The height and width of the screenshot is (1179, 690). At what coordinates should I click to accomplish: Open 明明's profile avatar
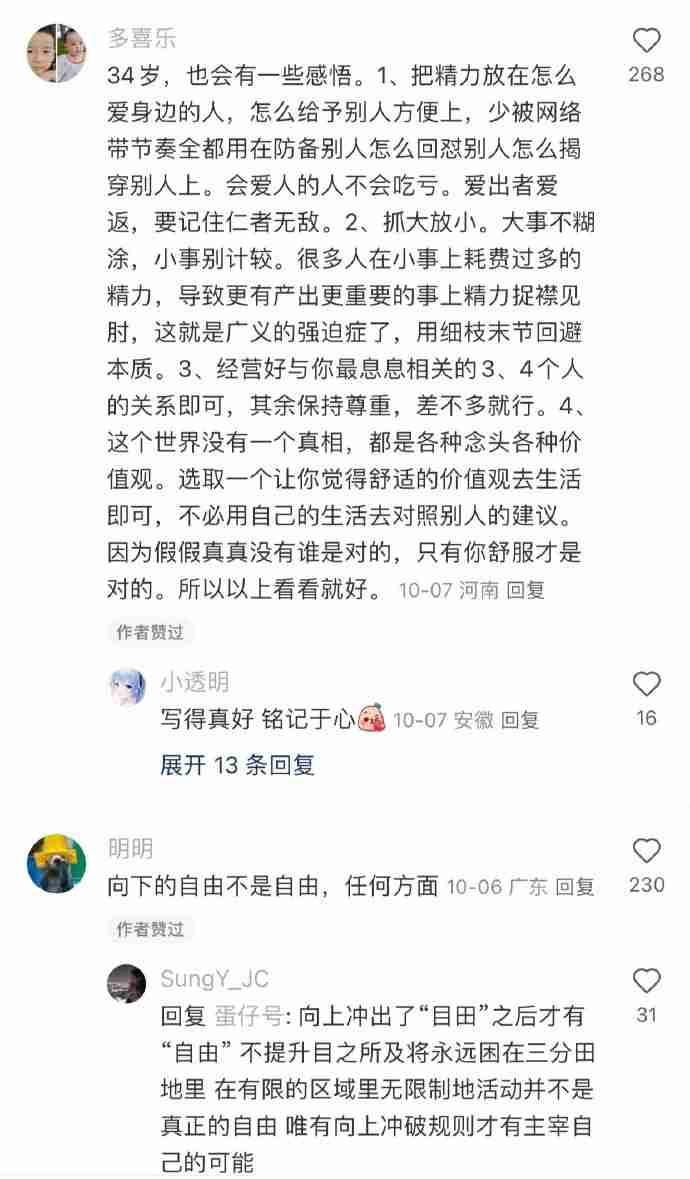[x=56, y=862]
